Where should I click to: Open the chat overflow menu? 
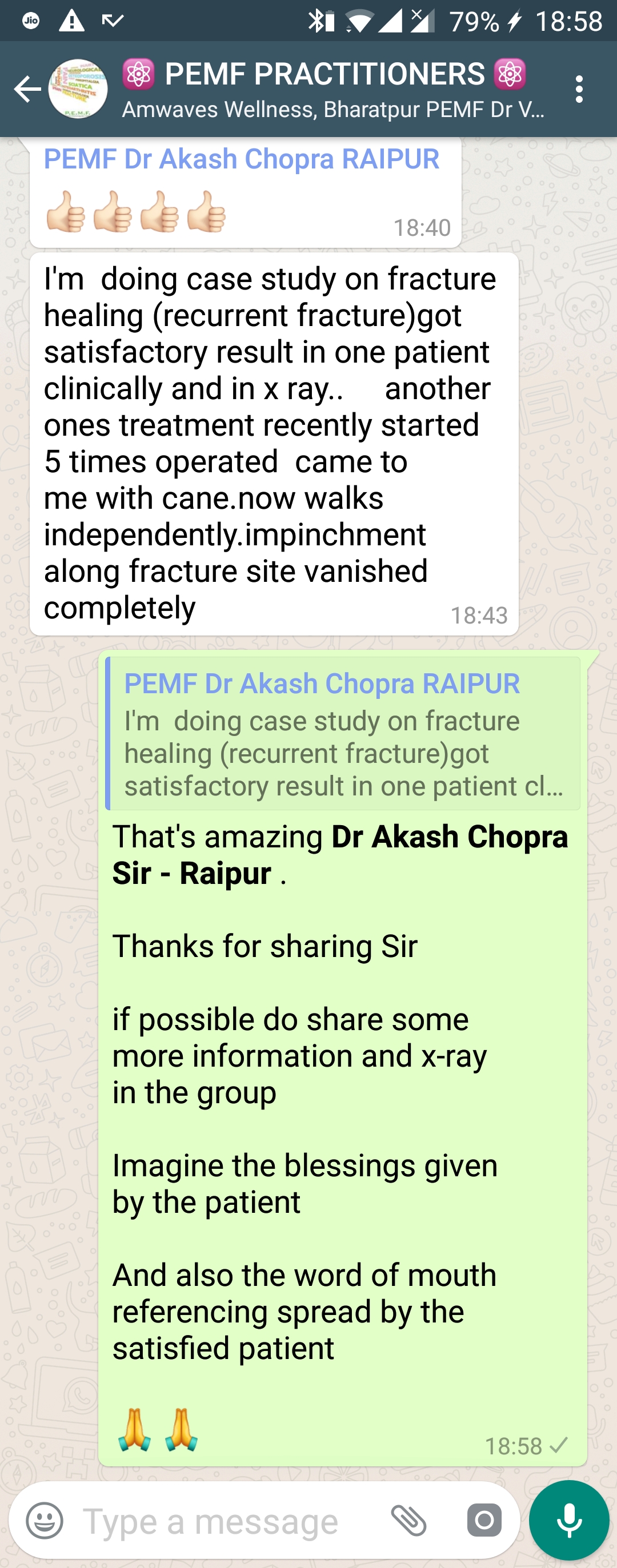click(x=579, y=90)
